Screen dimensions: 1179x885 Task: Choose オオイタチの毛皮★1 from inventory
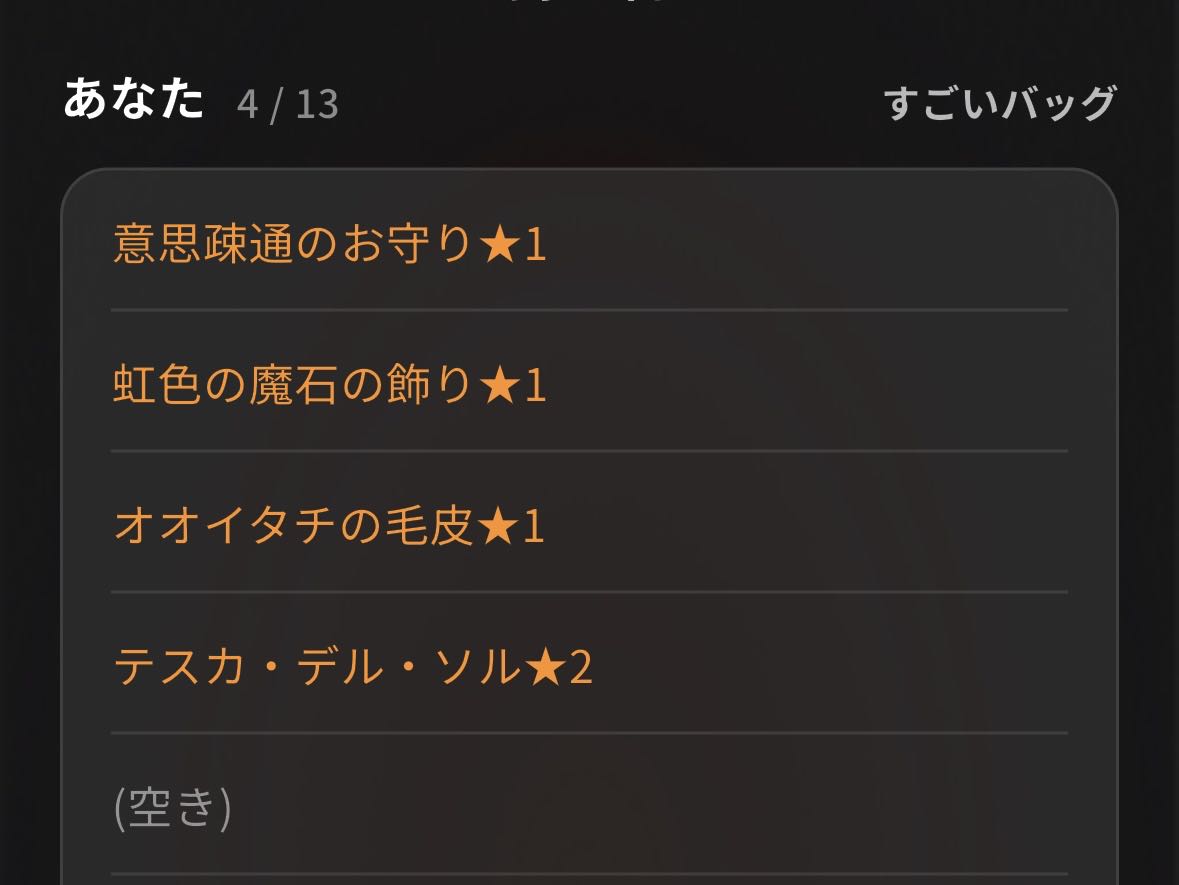coord(589,523)
